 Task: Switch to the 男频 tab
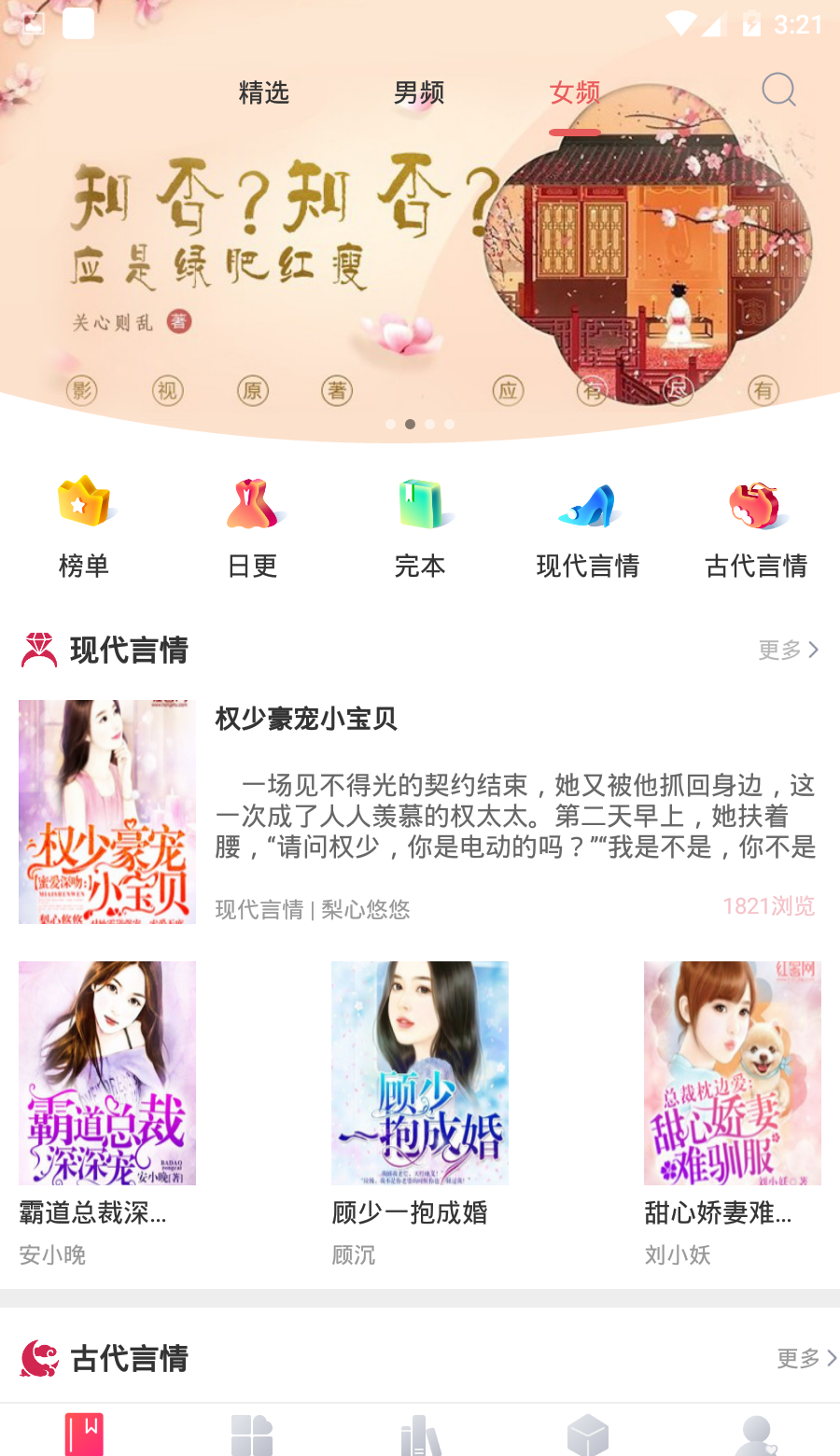tap(419, 92)
